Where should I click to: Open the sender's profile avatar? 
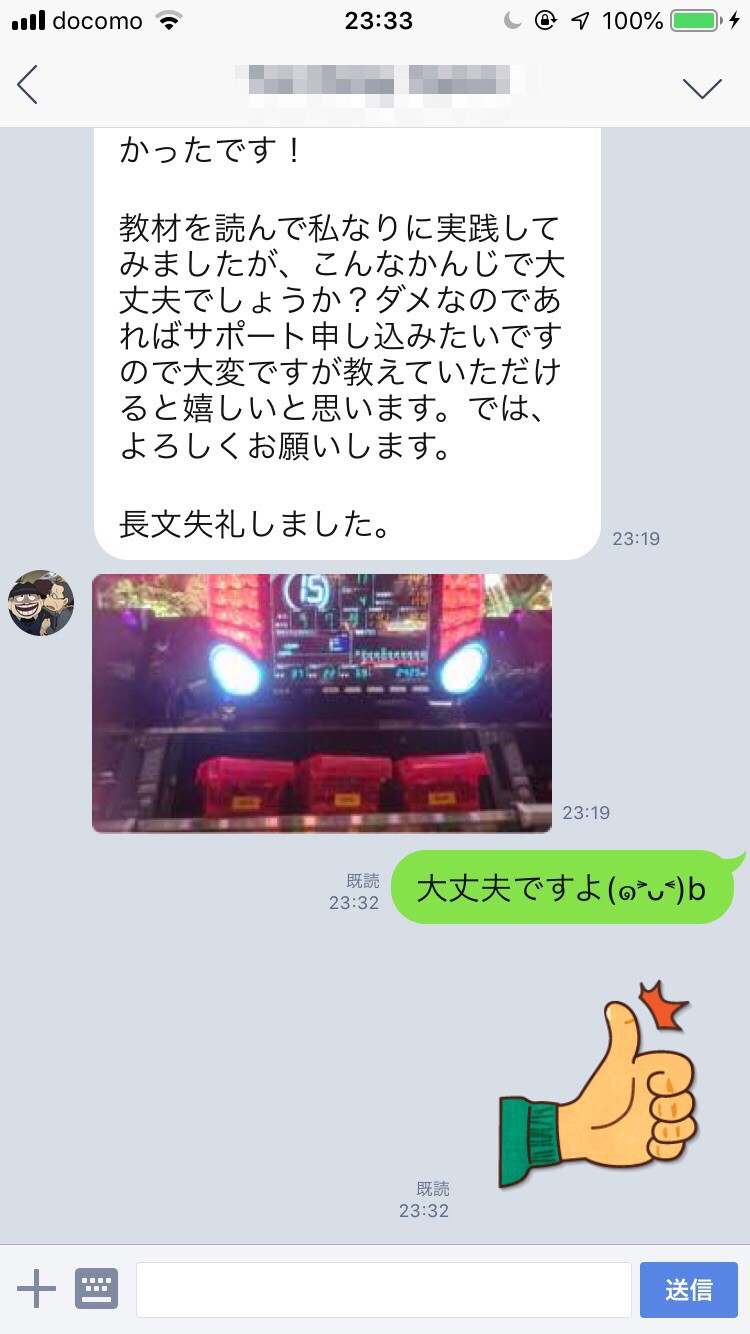tap(41, 603)
